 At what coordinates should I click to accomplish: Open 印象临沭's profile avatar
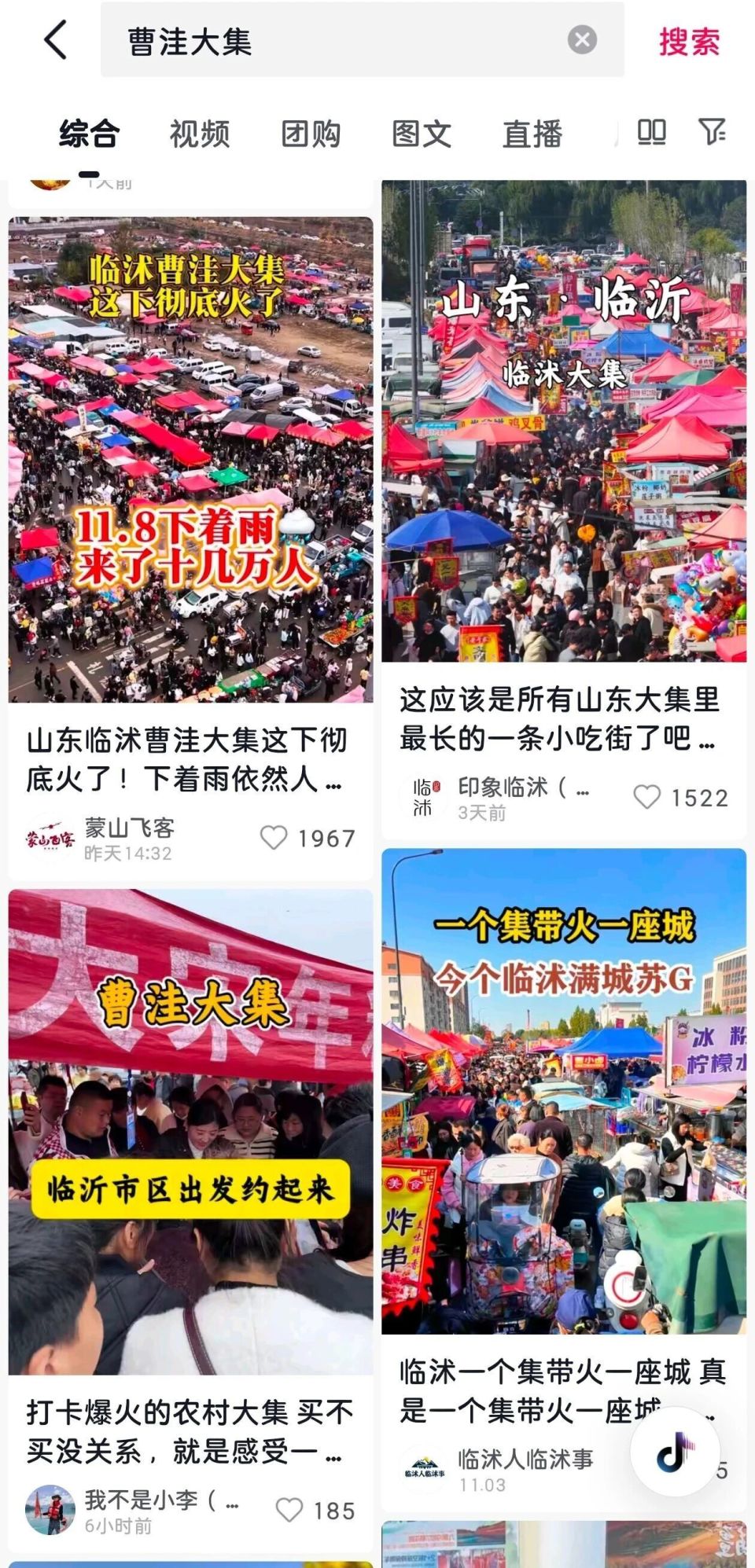click(423, 795)
